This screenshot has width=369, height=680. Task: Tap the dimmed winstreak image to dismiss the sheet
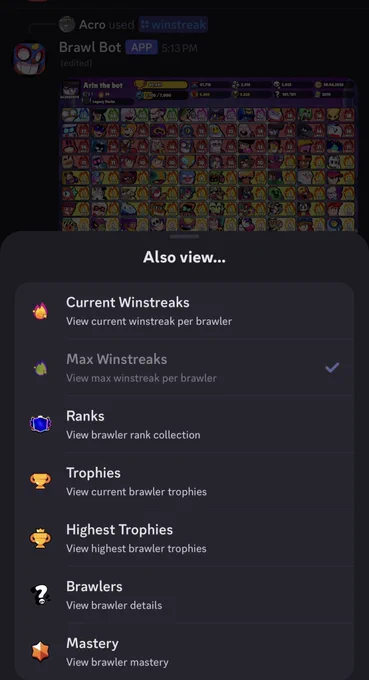208,154
